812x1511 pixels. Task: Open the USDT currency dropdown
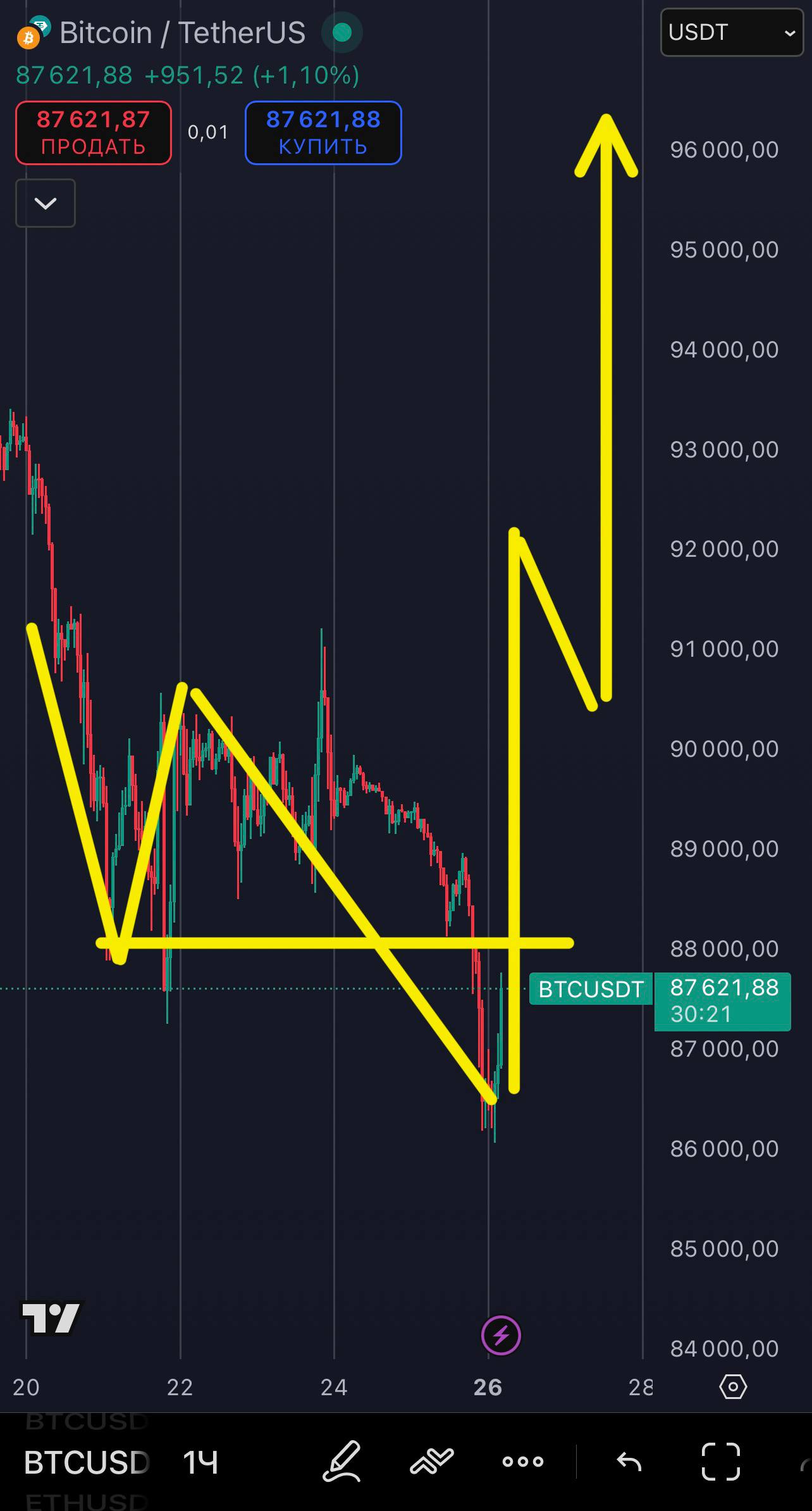(x=731, y=32)
